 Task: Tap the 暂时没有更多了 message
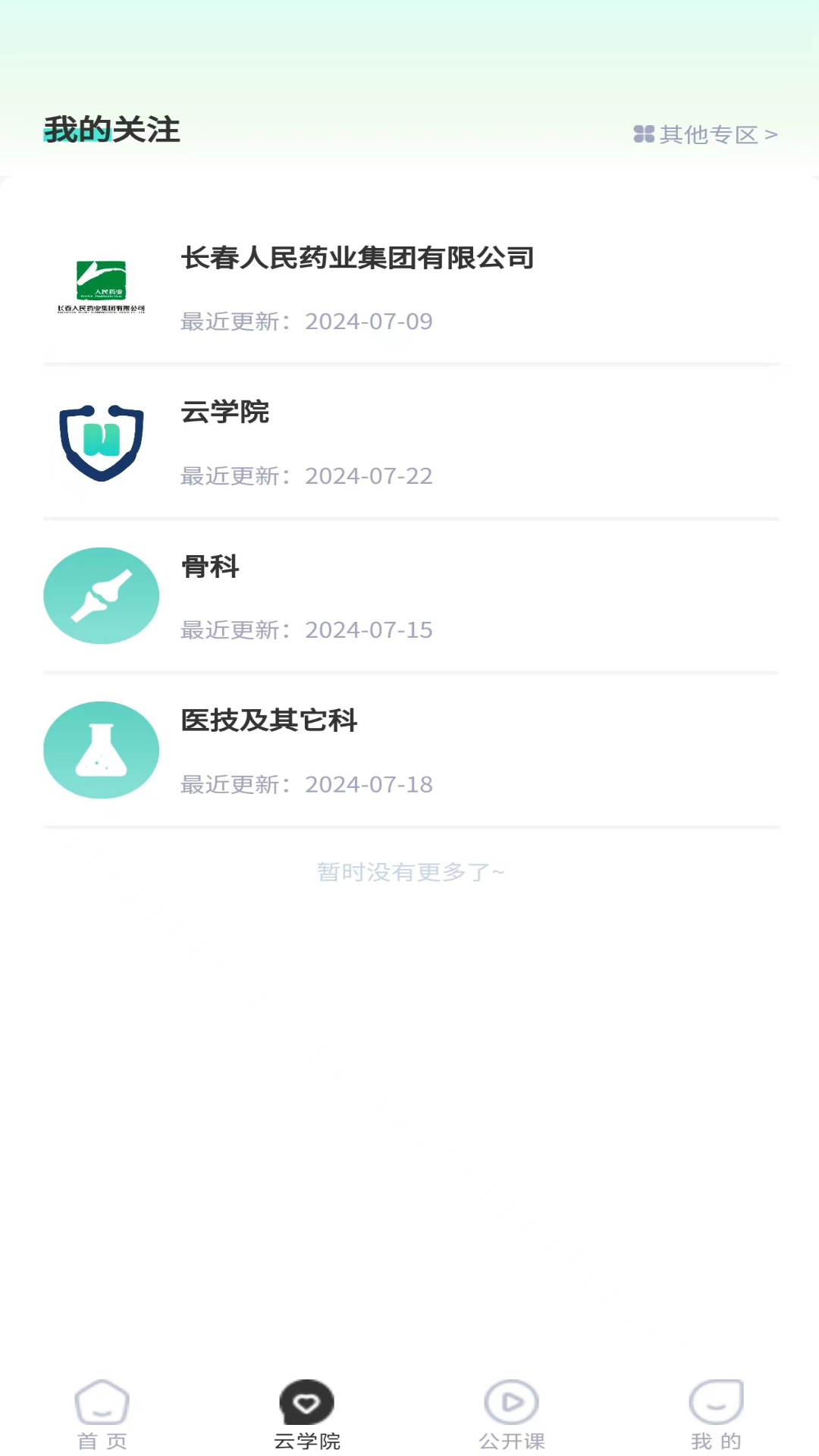[409, 872]
